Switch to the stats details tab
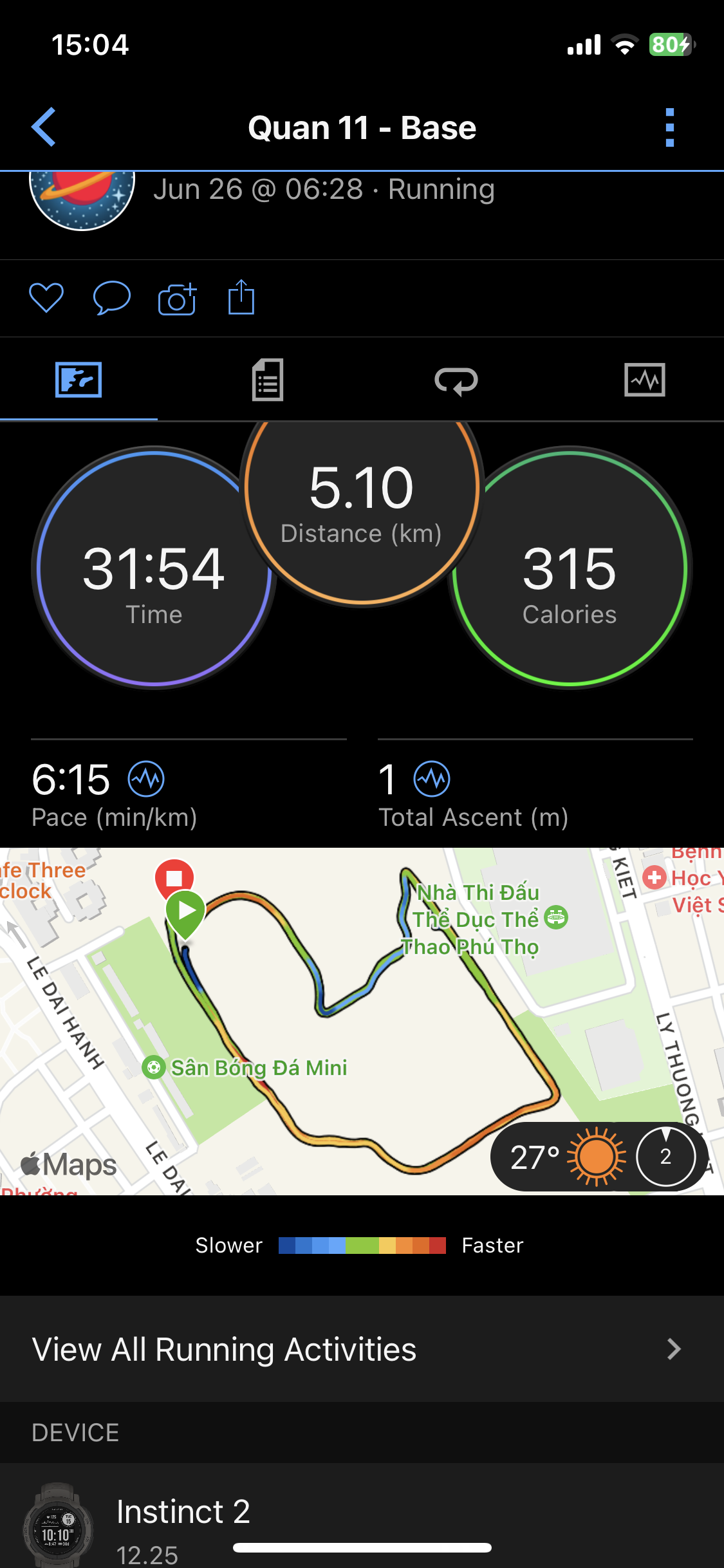Screen dimensions: 724x1568 (268, 380)
